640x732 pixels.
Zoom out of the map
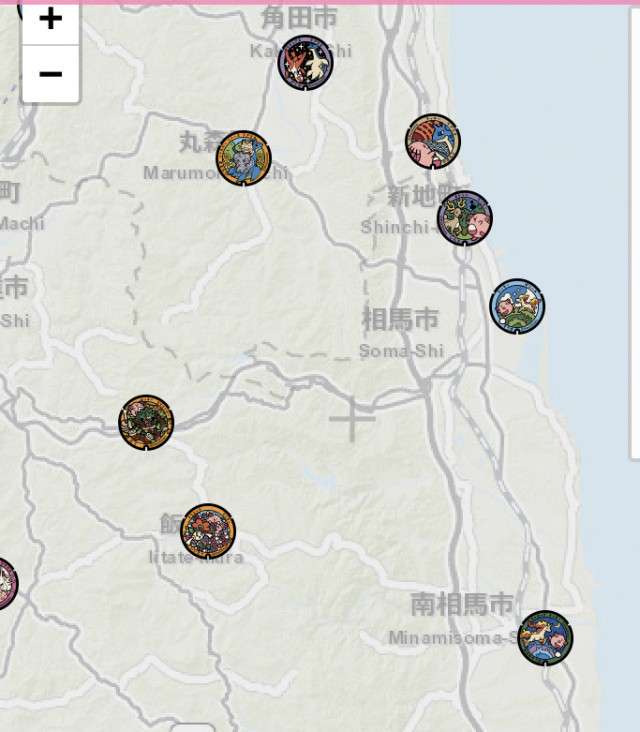[x=50, y=74]
